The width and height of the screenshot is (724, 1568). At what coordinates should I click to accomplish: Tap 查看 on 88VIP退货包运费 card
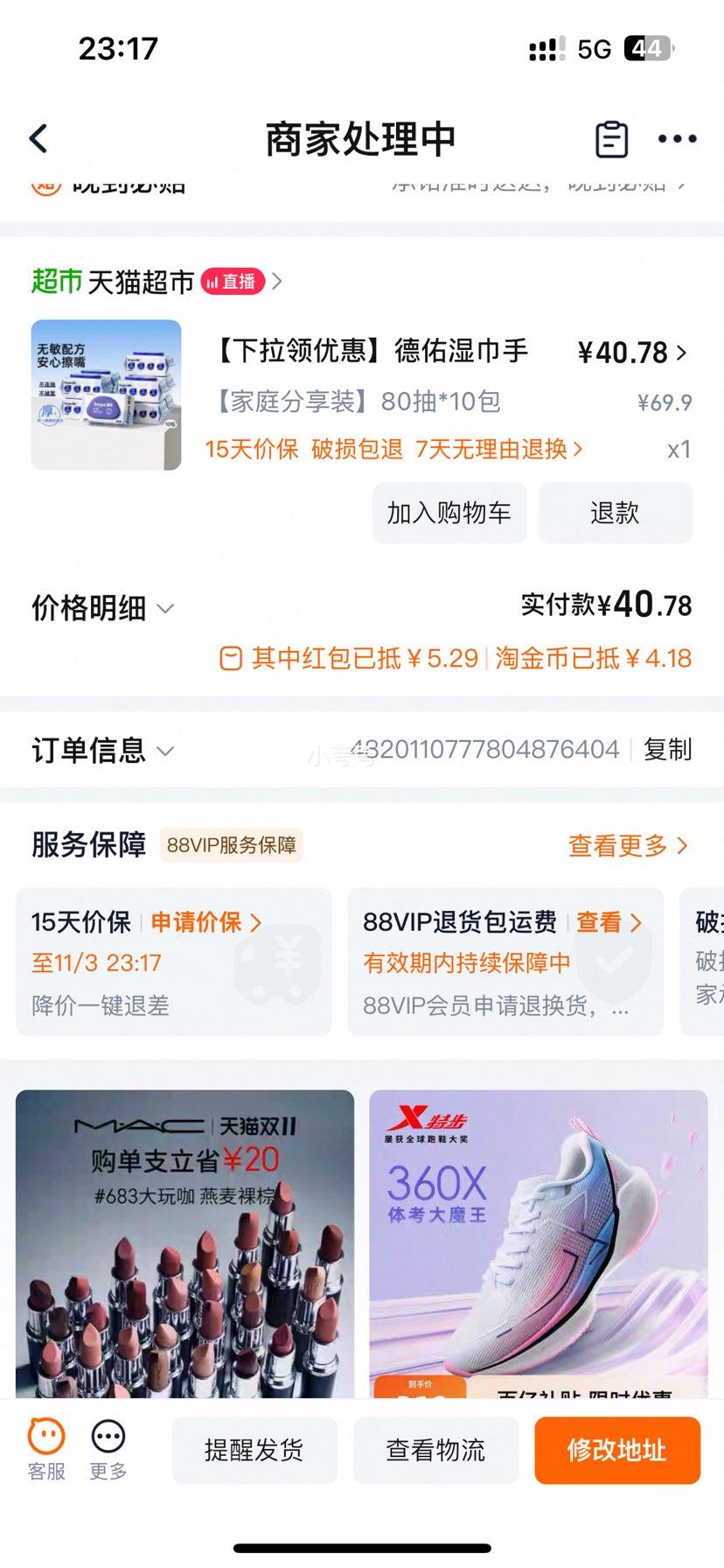pos(609,922)
